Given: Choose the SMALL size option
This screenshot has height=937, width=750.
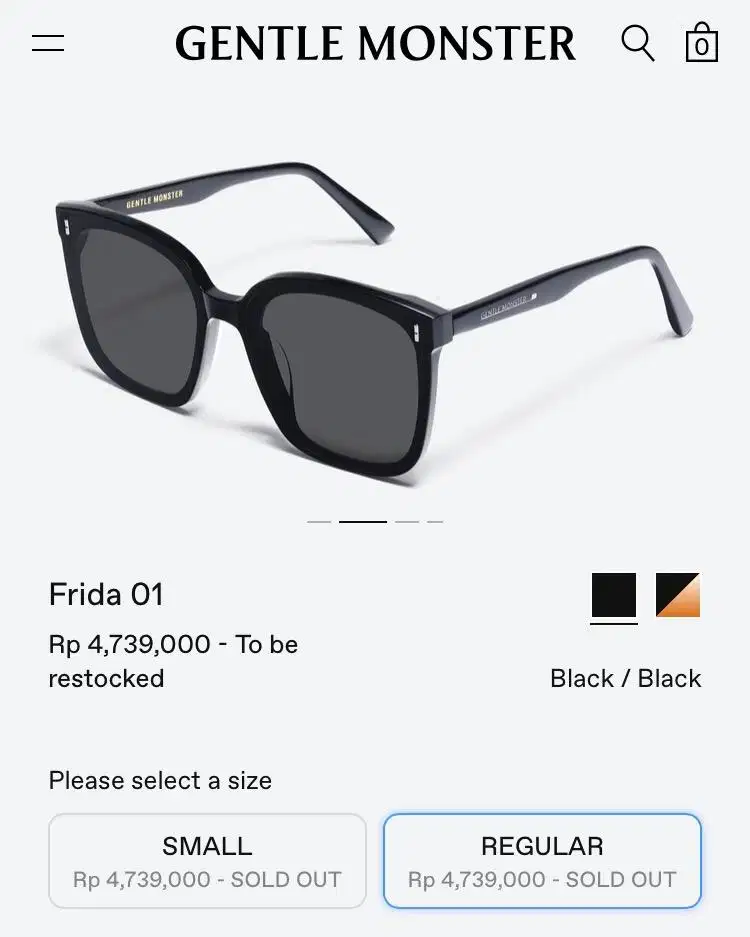Looking at the screenshot, I should [207, 861].
